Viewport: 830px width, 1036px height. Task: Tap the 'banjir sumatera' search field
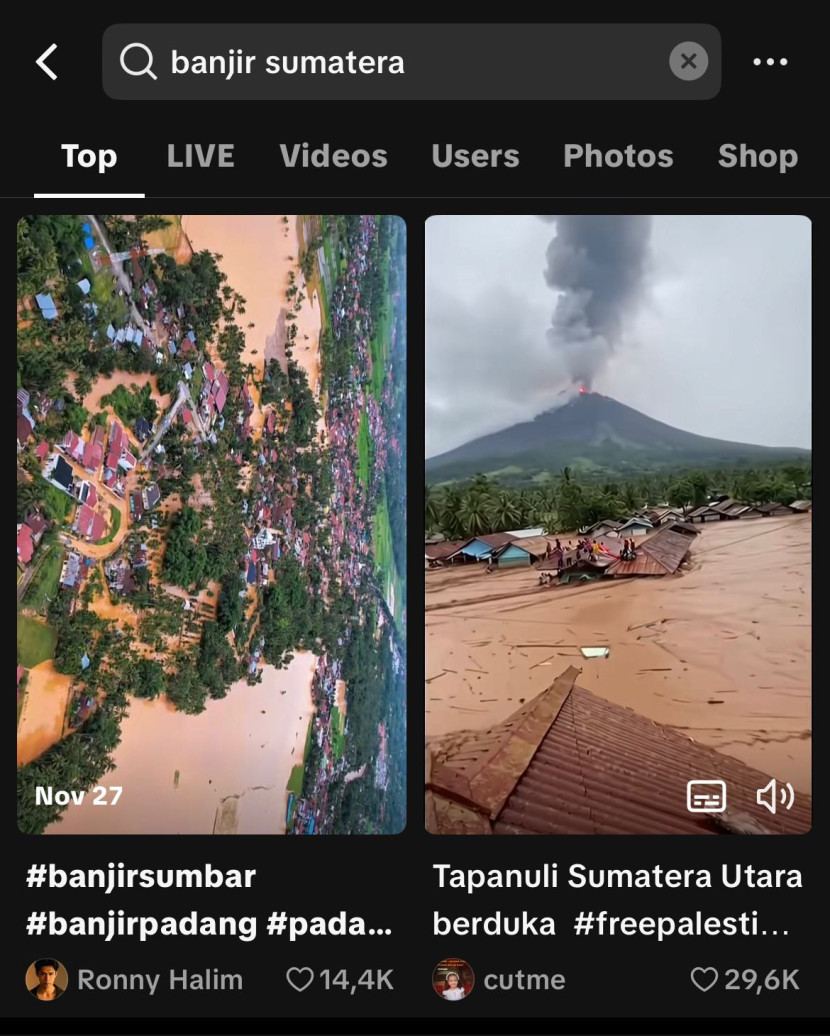click(400, 62)
